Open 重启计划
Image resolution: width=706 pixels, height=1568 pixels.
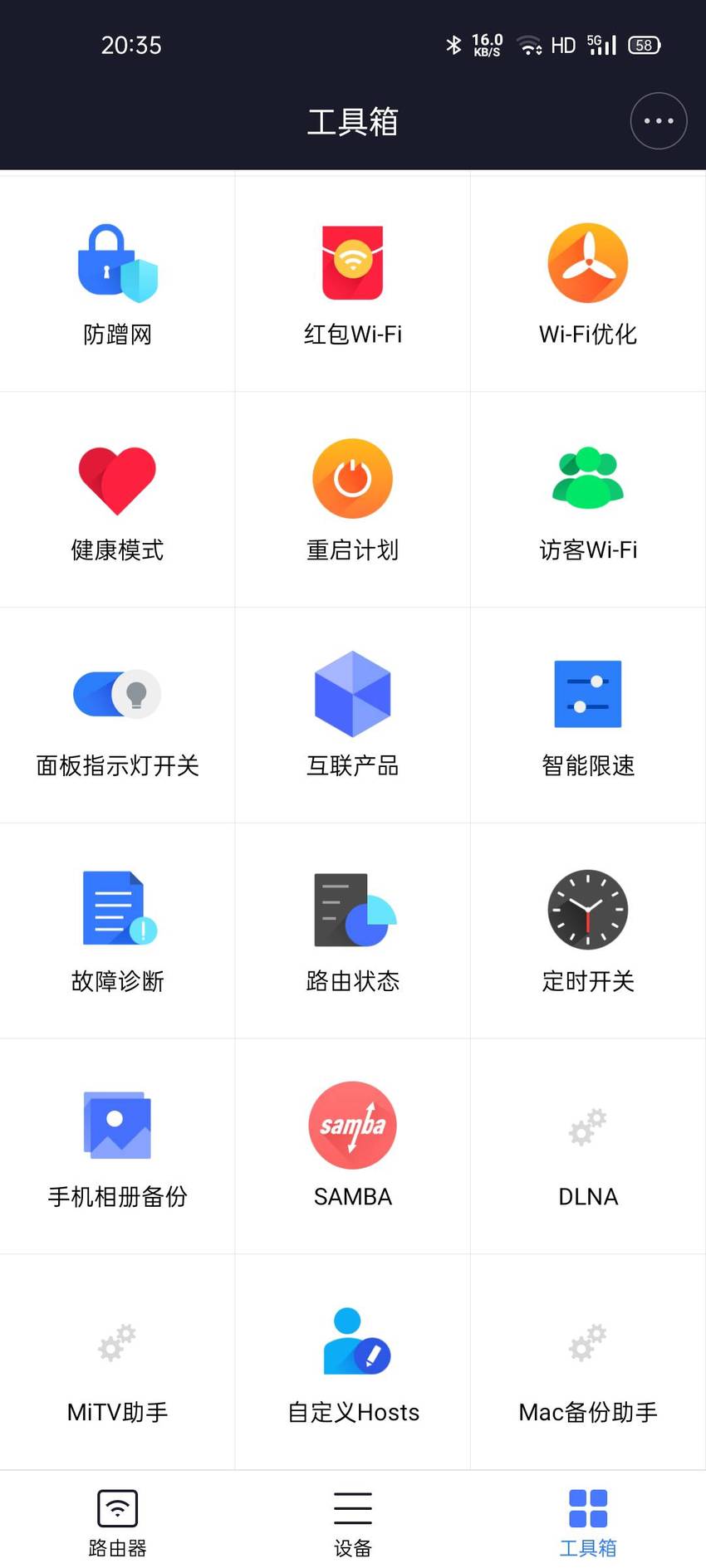[353, 500]
